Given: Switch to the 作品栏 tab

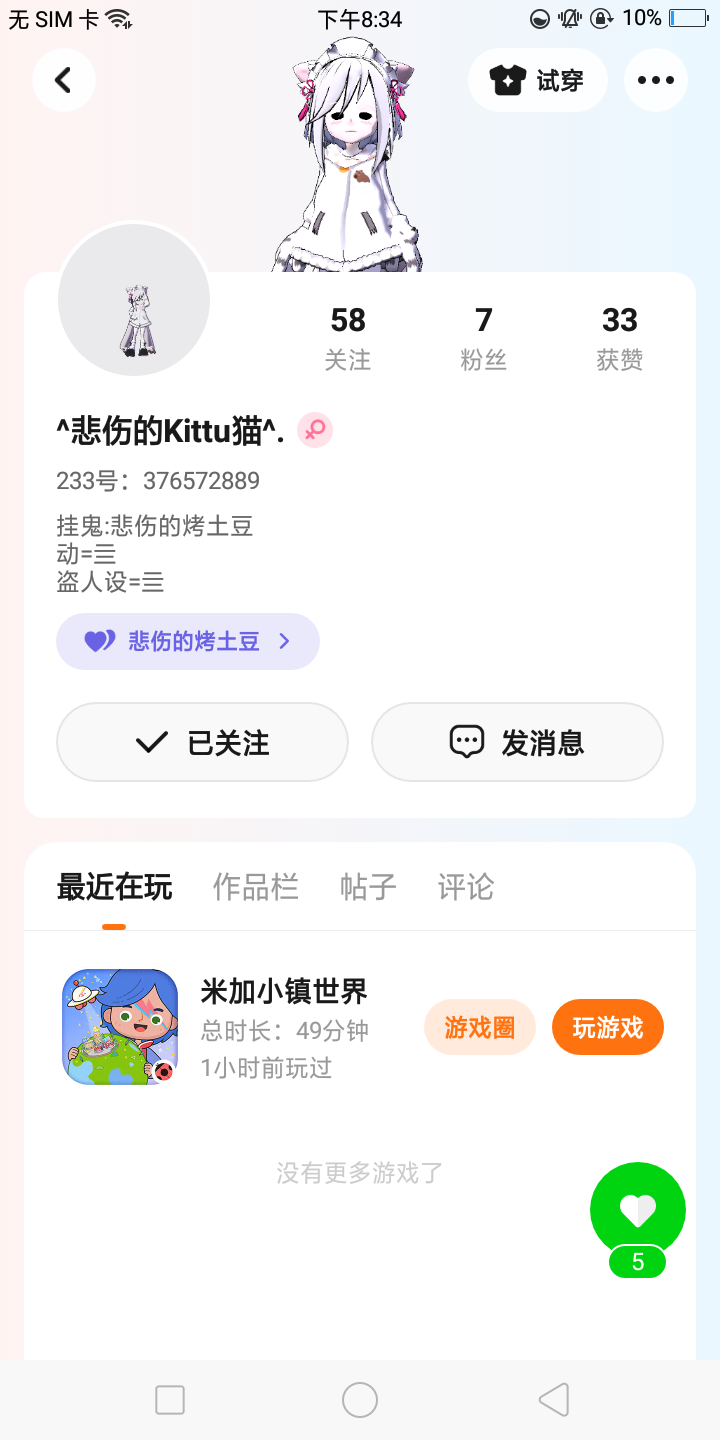Looking at the screenshot, I should click(x=256, y=887).
